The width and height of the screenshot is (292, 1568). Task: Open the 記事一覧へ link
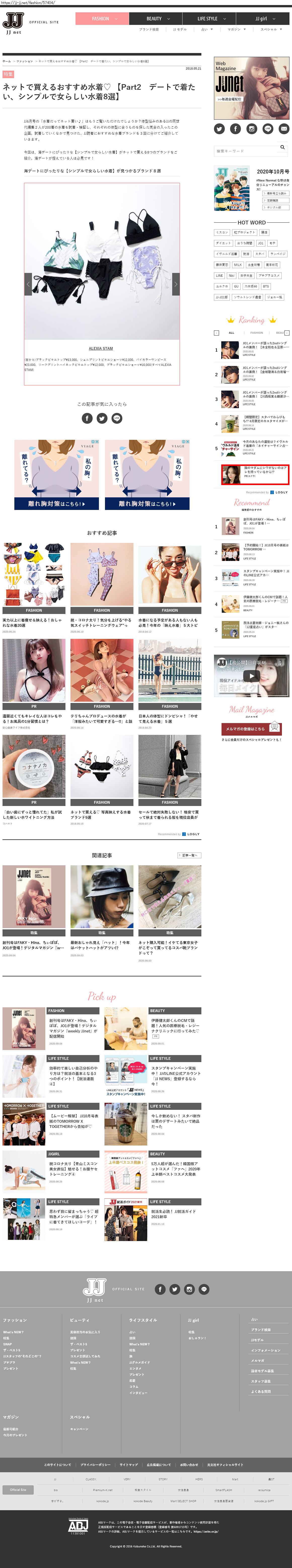[x=188, y=855]
